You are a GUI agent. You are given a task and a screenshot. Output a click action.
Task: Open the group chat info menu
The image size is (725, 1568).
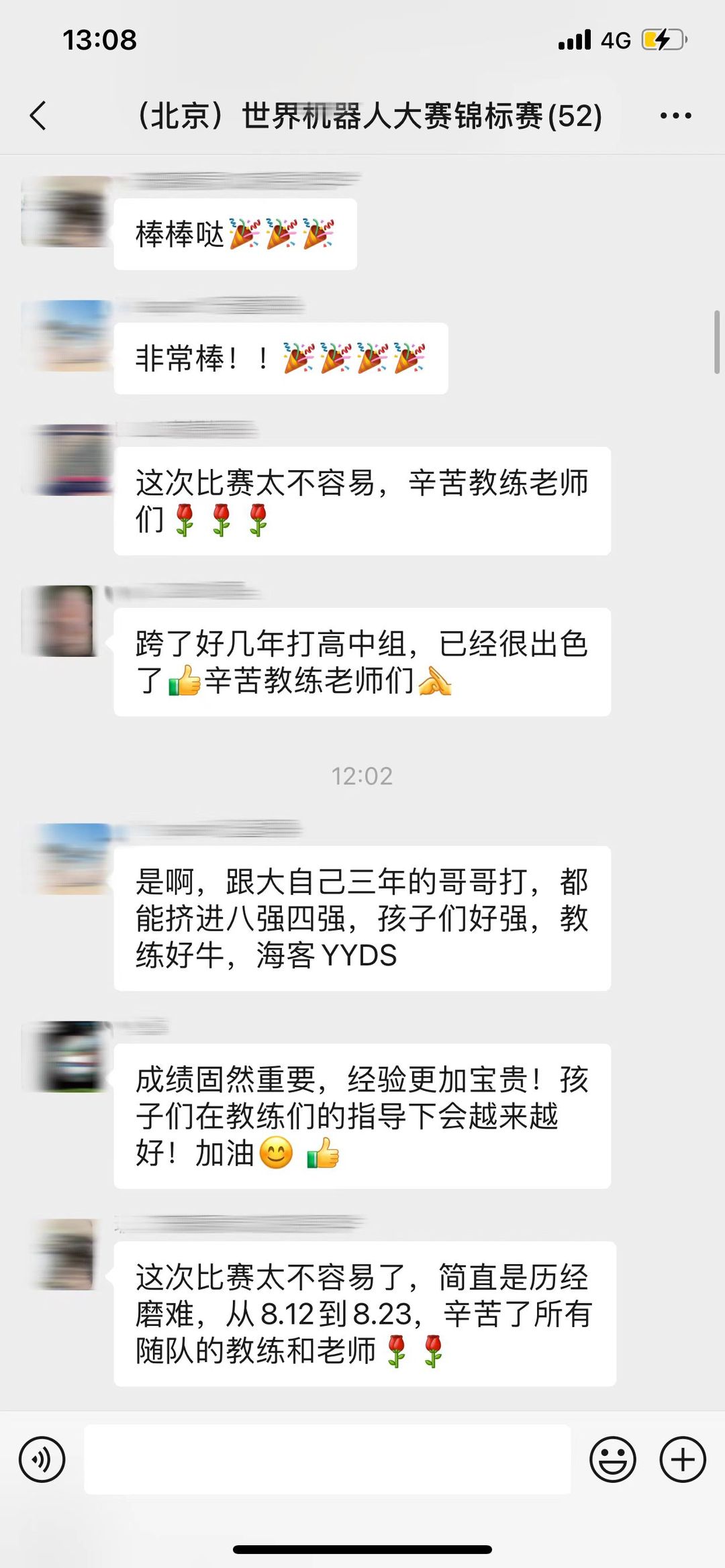point(675,115)
